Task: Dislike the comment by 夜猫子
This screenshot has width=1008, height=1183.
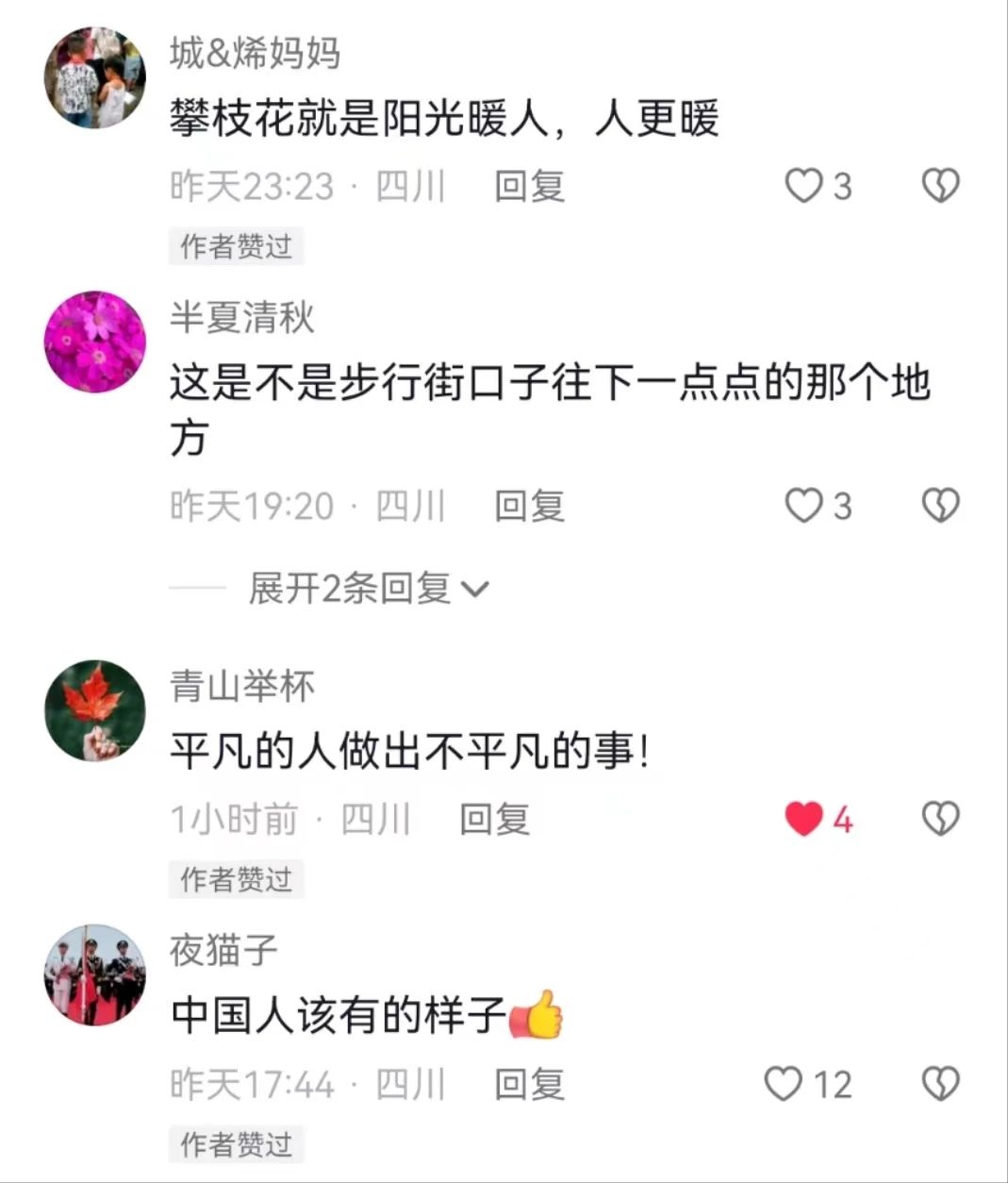Action: click(x=940, y=1084)
